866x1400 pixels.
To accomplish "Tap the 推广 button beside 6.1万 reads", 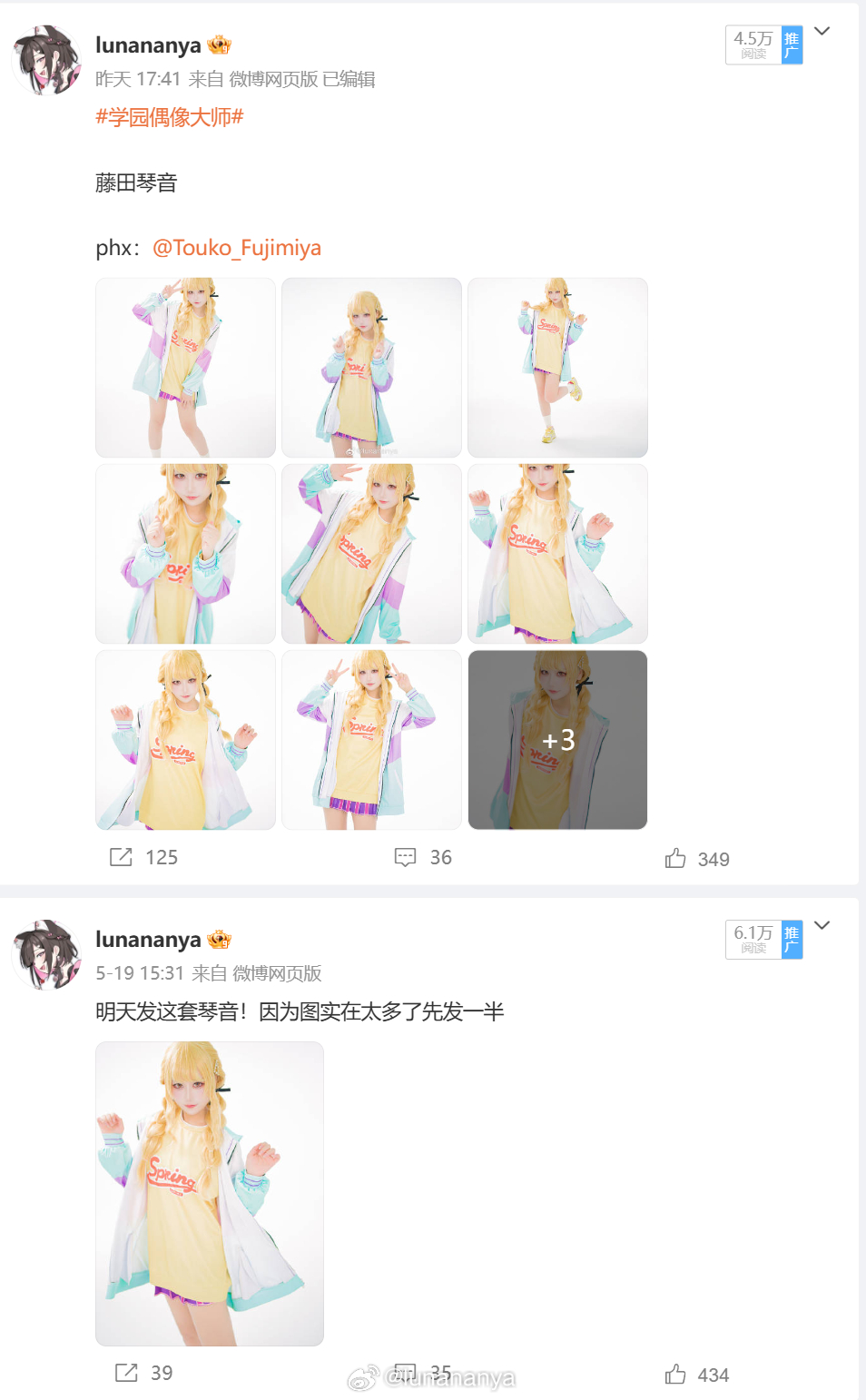I will pyautogui.click(x=792, y=939).
